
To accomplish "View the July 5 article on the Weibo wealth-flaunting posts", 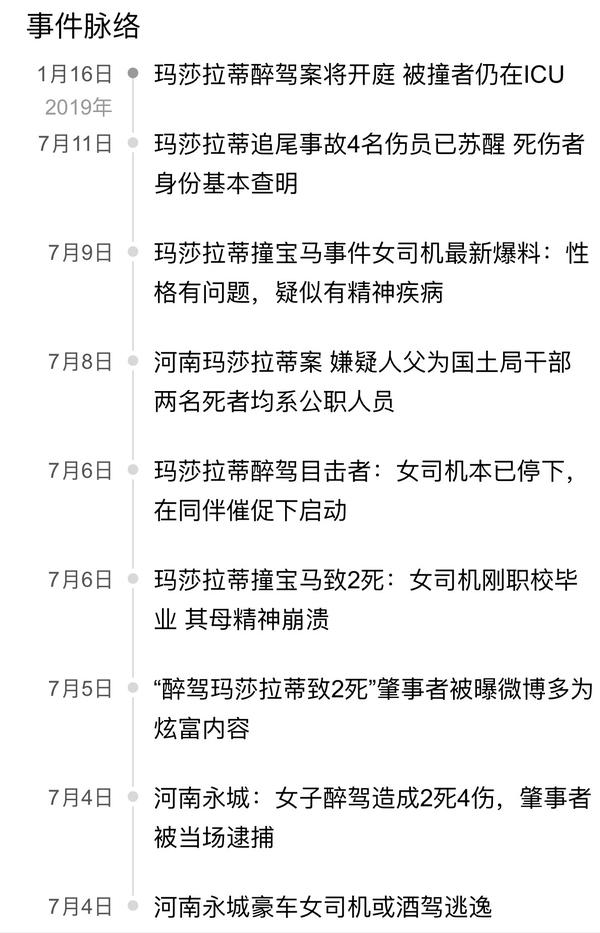I will coord(372,708).
